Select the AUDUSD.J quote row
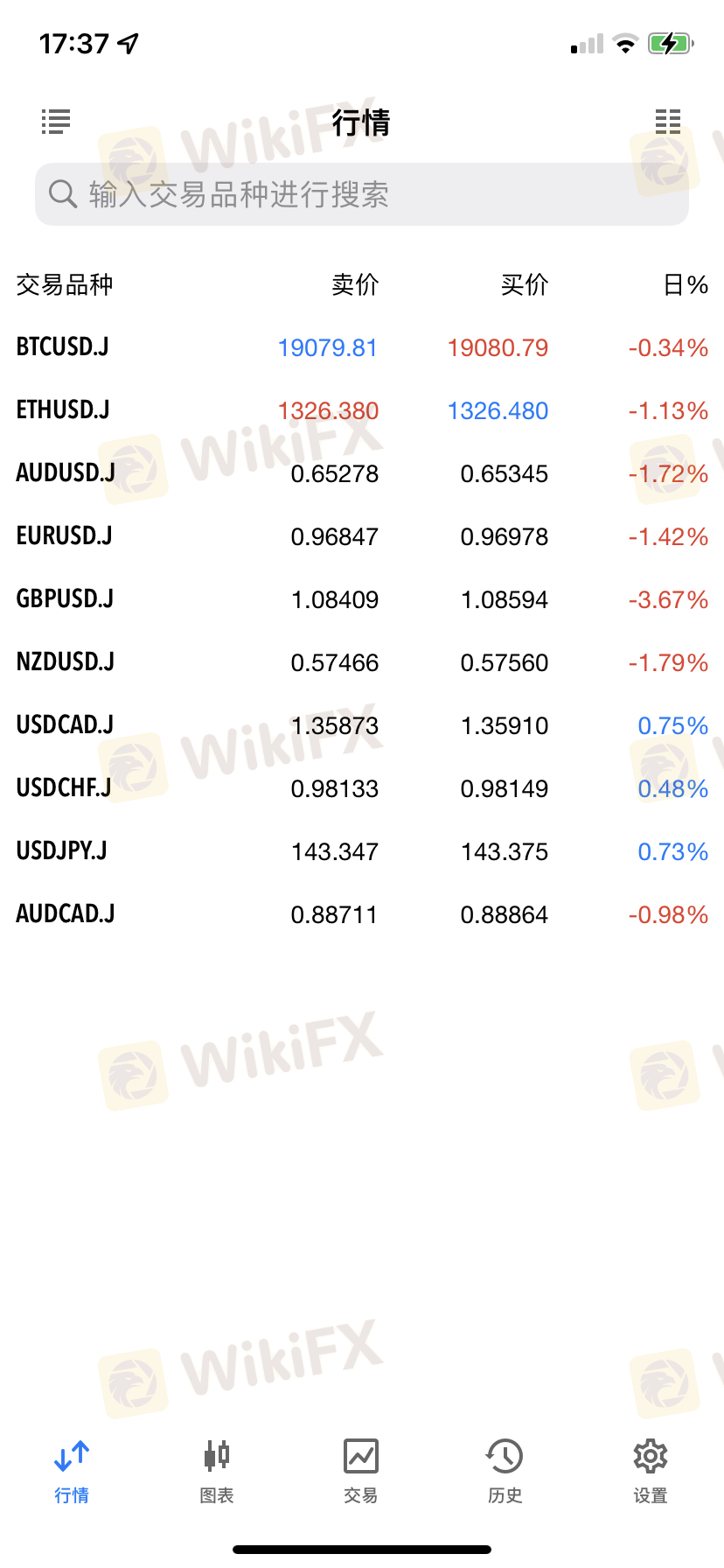Viewport: 724px width, 1568px height. click(x=362, y=473)
